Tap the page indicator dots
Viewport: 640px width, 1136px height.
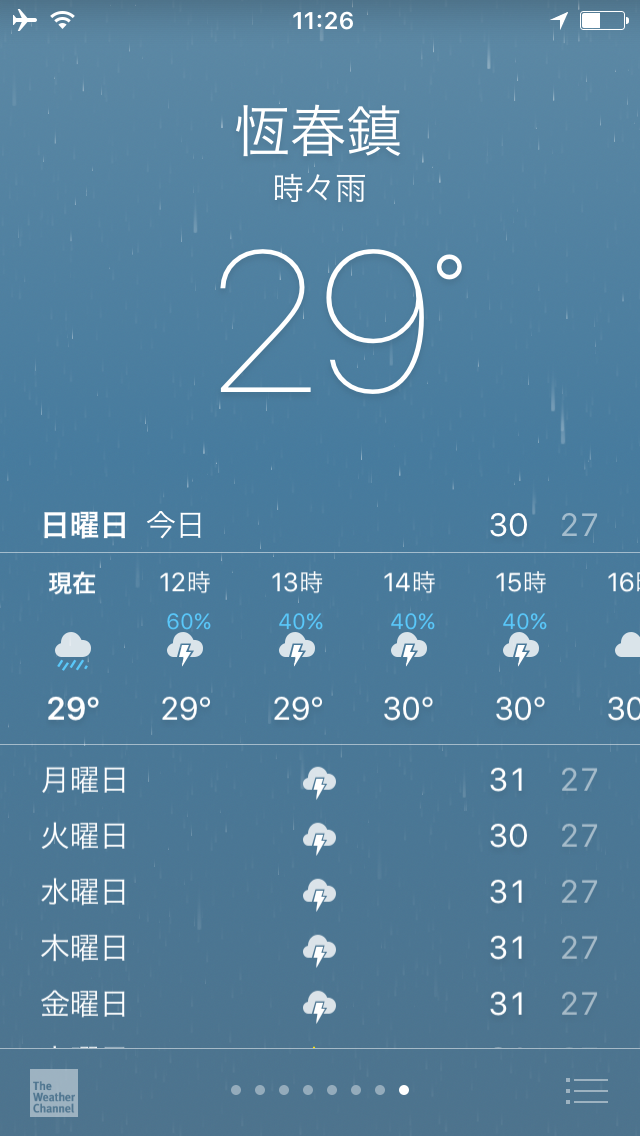pos(320,1090)
